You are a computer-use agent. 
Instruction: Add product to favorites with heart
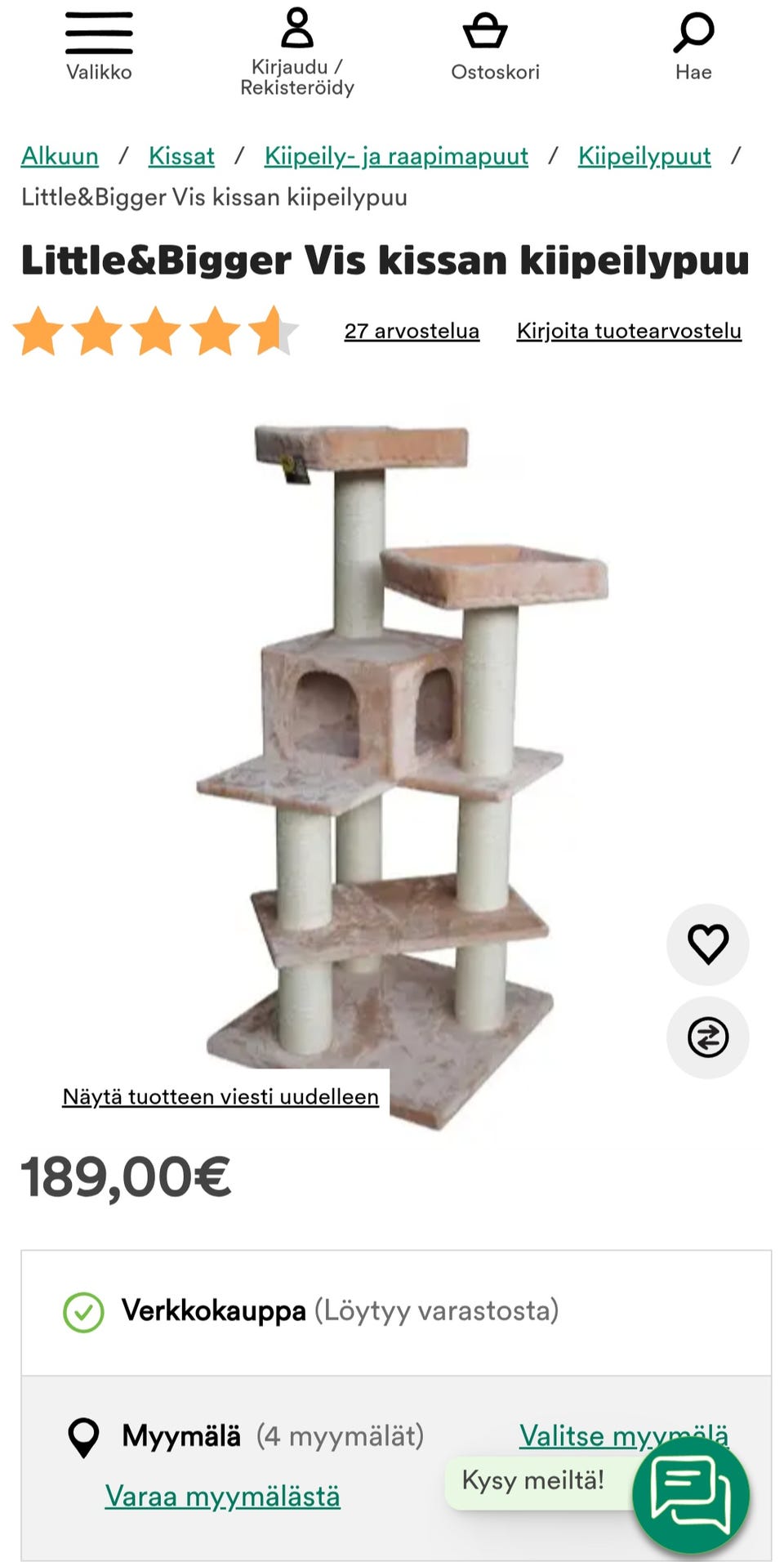(707, 944)
